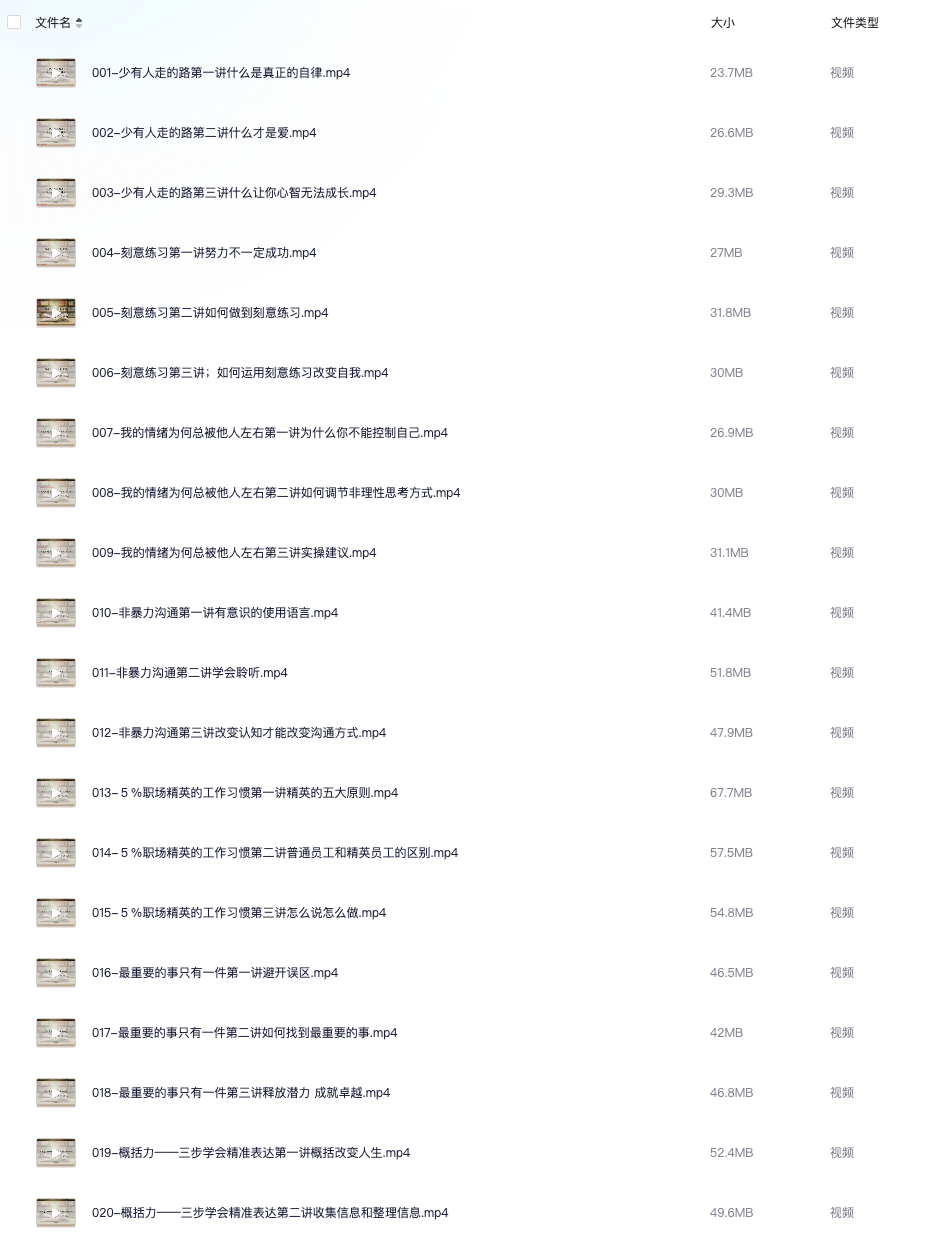This screenshot has height=1248, width=927.
Task: Open 018-最重要的事只有一件第三讲 file
Action: click(x=240, y=1093)
